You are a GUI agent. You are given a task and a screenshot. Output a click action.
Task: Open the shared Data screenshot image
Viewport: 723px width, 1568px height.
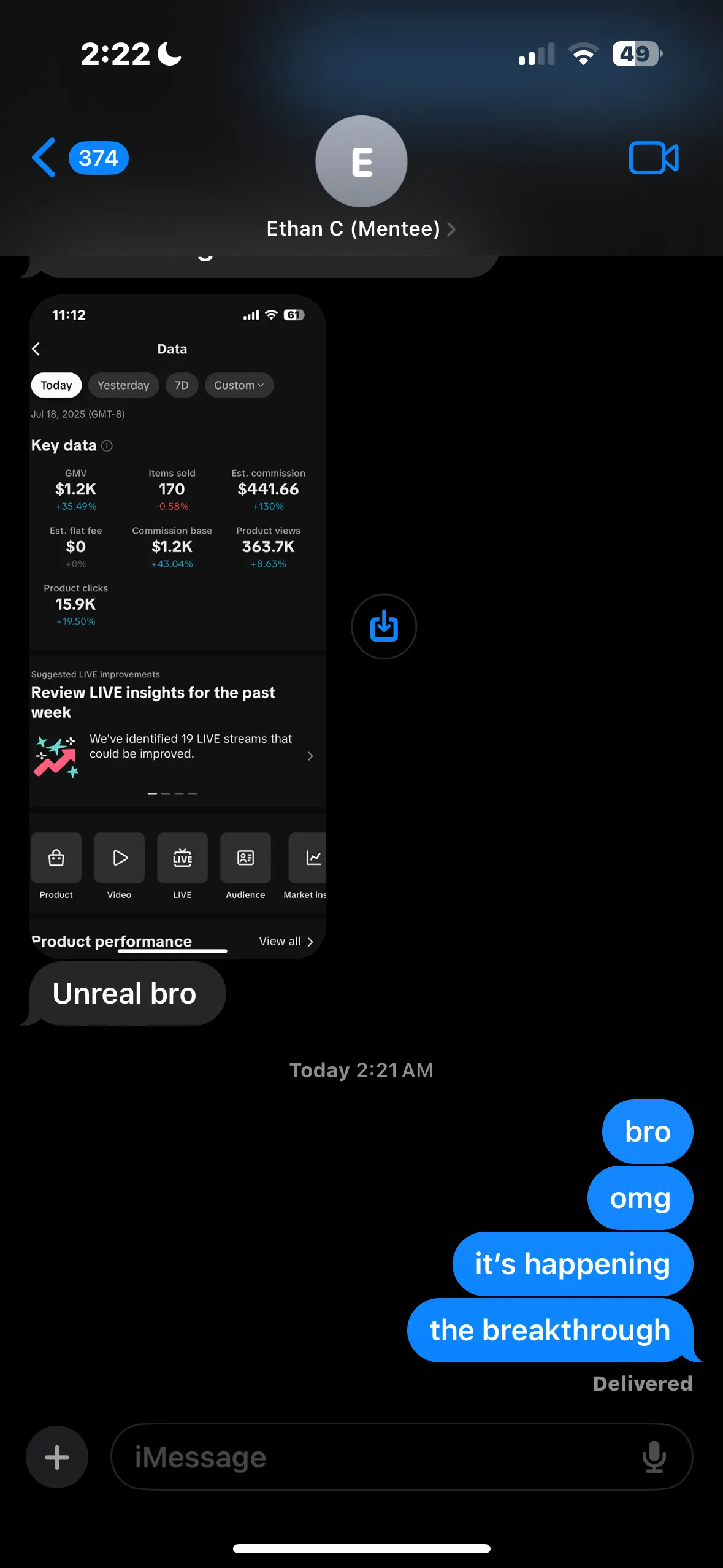[x=178, y=626]
